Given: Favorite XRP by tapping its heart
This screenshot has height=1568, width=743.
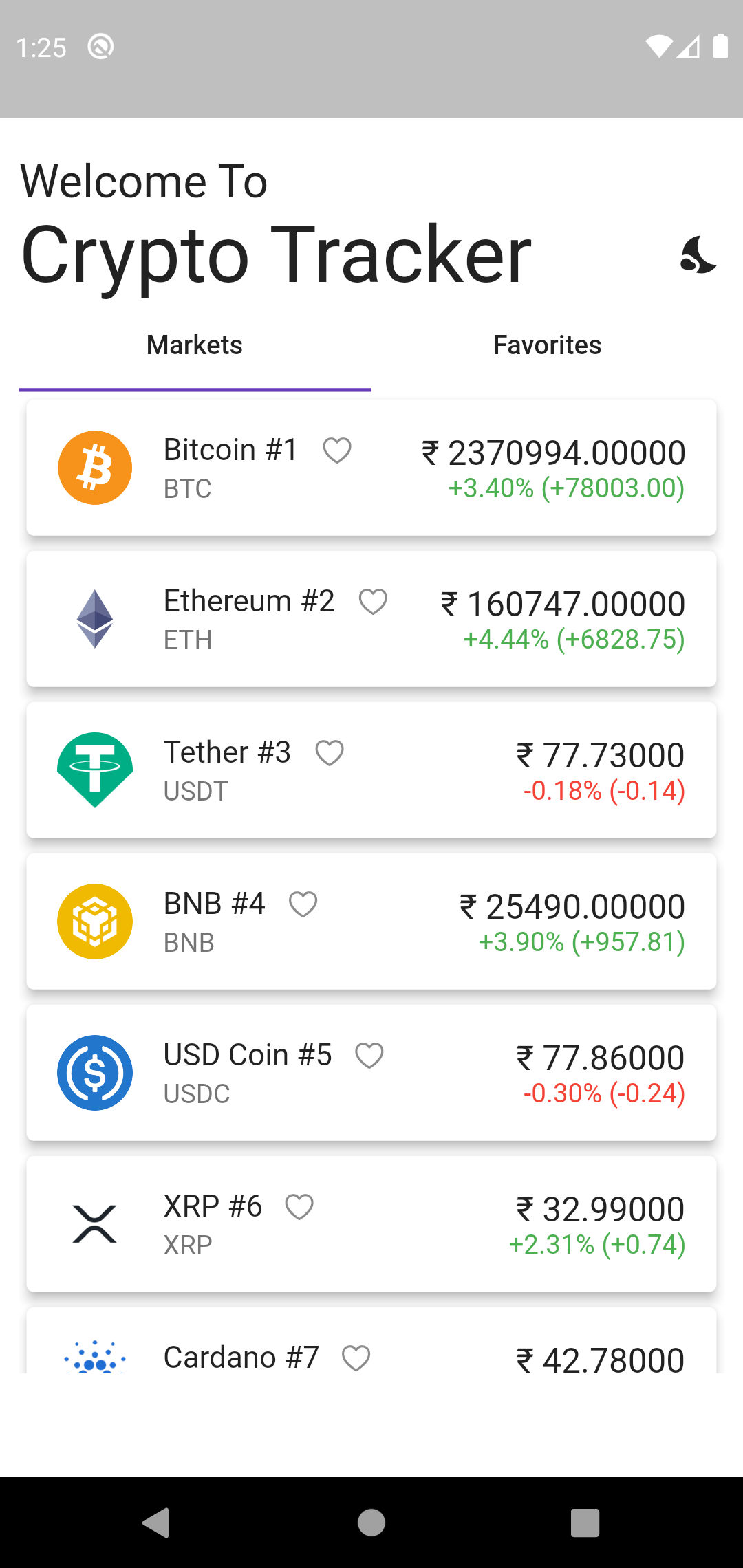Looking at the screenshot, I should tap(300, 1207).
